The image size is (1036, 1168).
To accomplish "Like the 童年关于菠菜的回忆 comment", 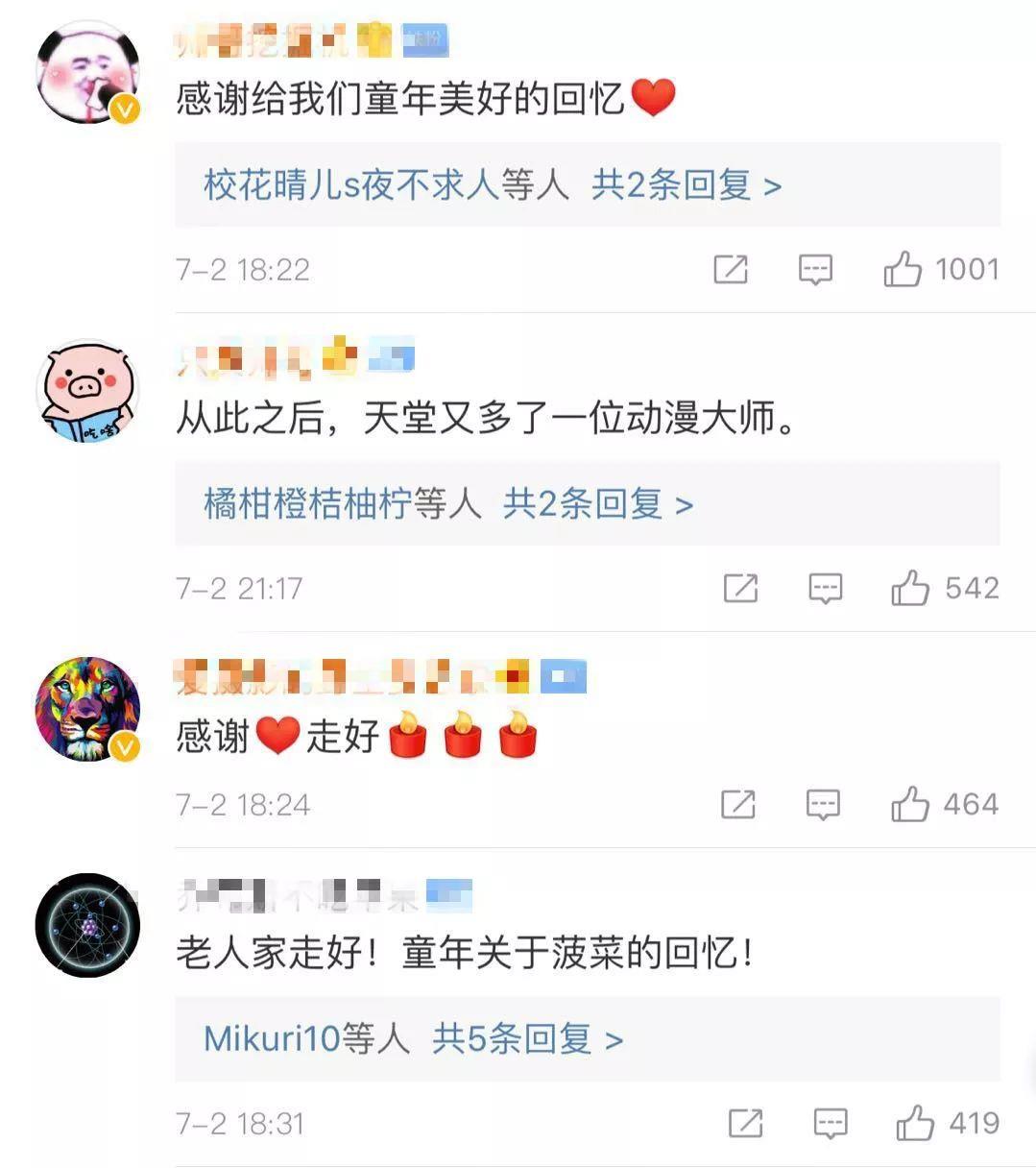I will (915, 1123).
